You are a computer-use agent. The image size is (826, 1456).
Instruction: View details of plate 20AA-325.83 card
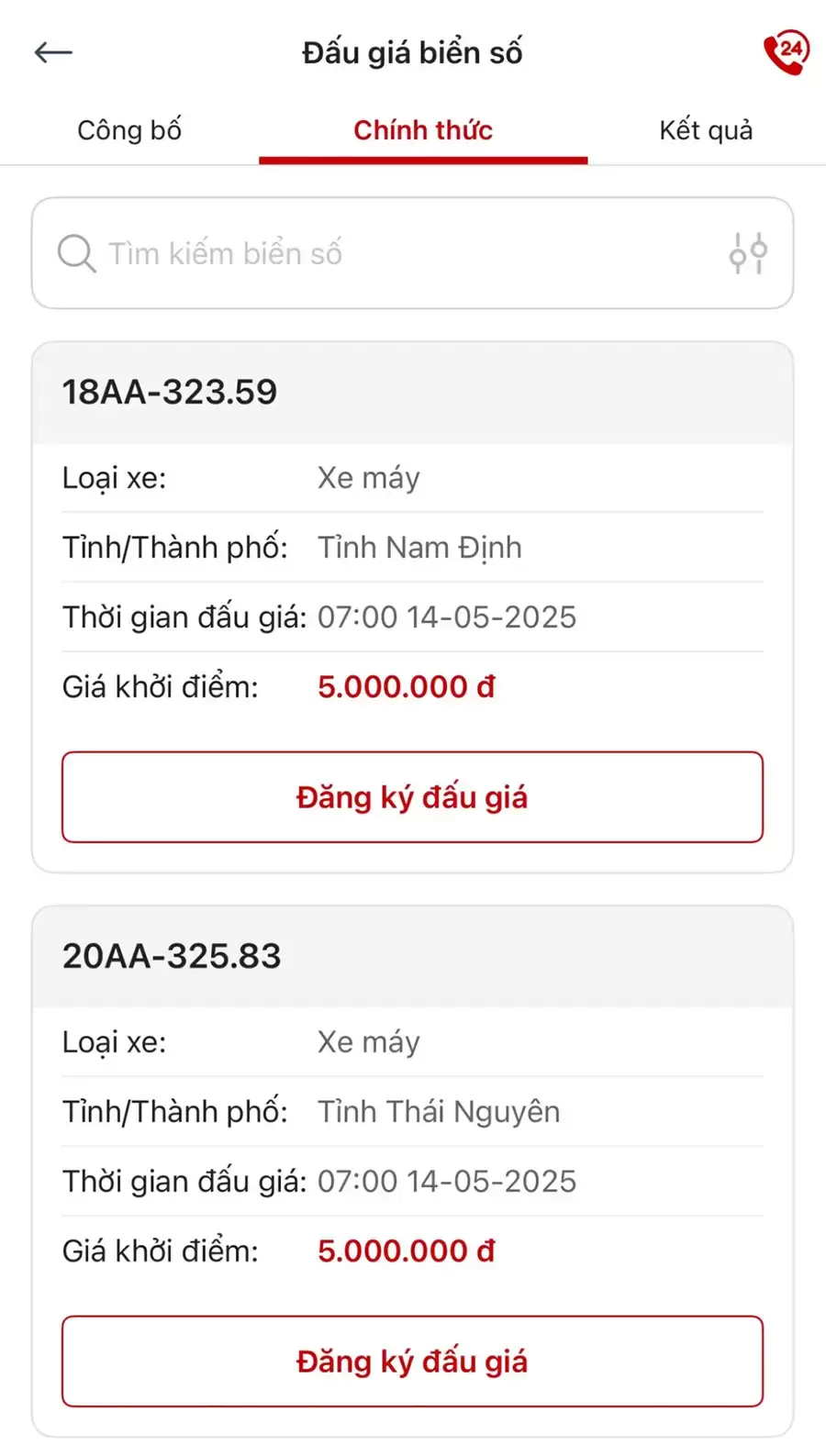(x=172, y=957)
